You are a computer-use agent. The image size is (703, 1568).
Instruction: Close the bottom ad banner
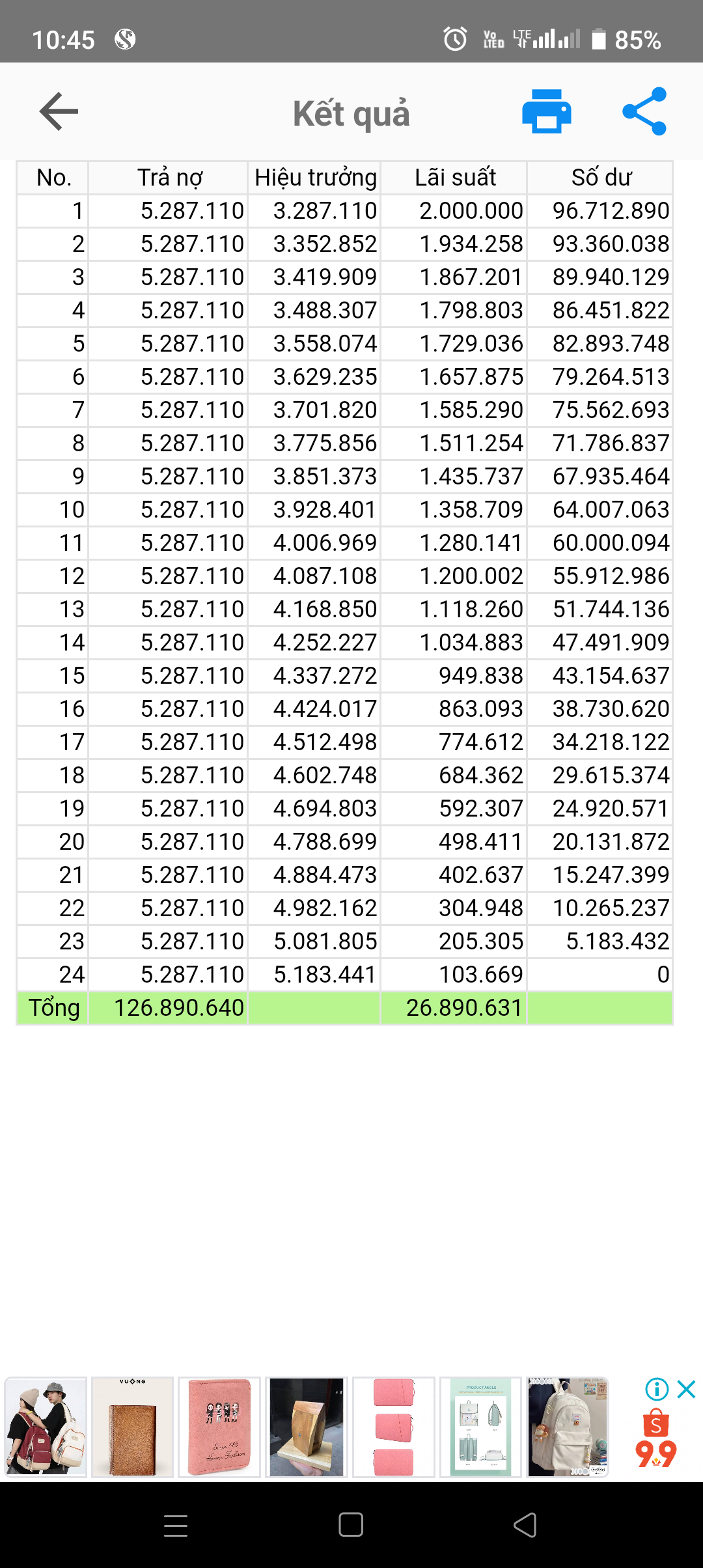(687, 1390)
